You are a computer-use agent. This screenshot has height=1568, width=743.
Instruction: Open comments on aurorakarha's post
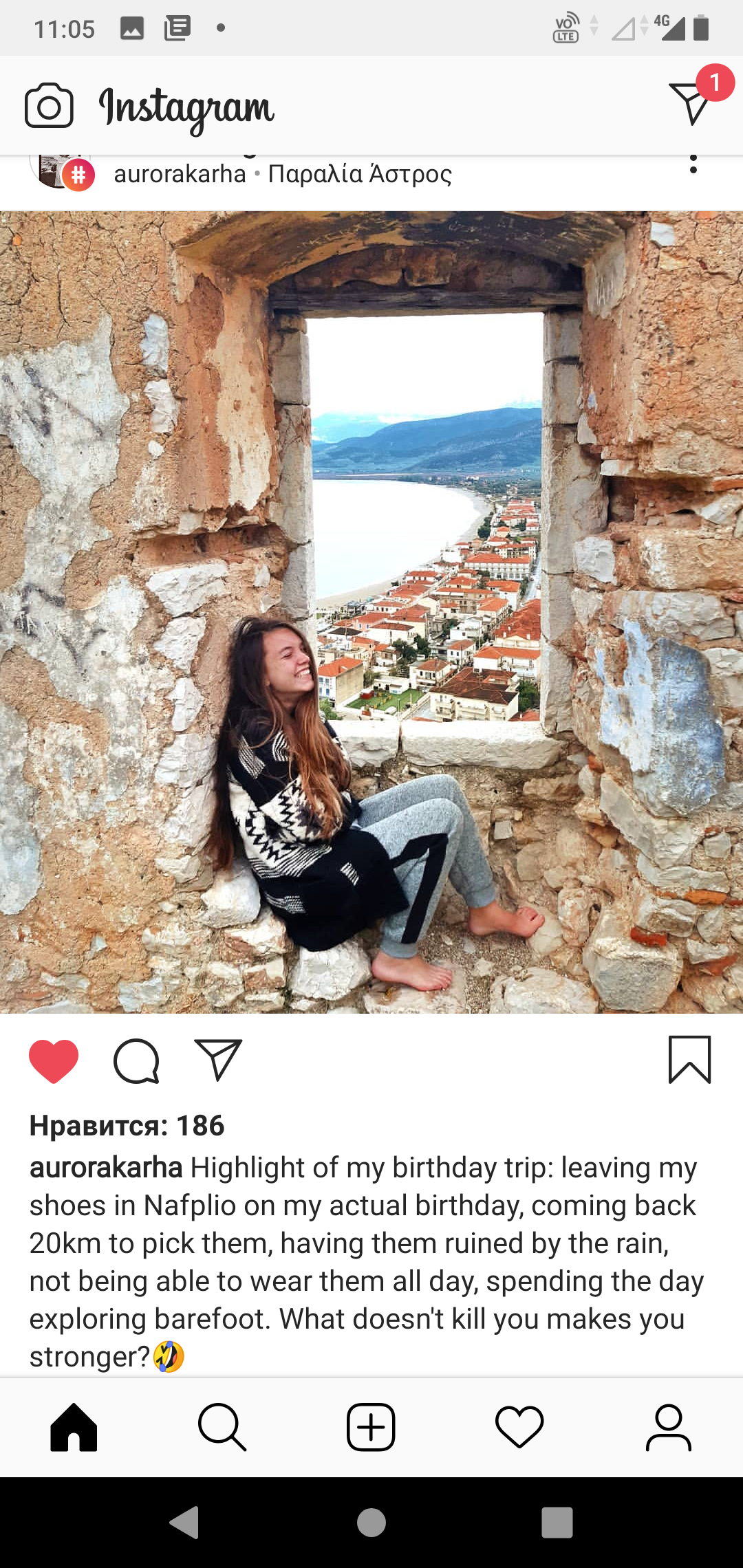136,1061
